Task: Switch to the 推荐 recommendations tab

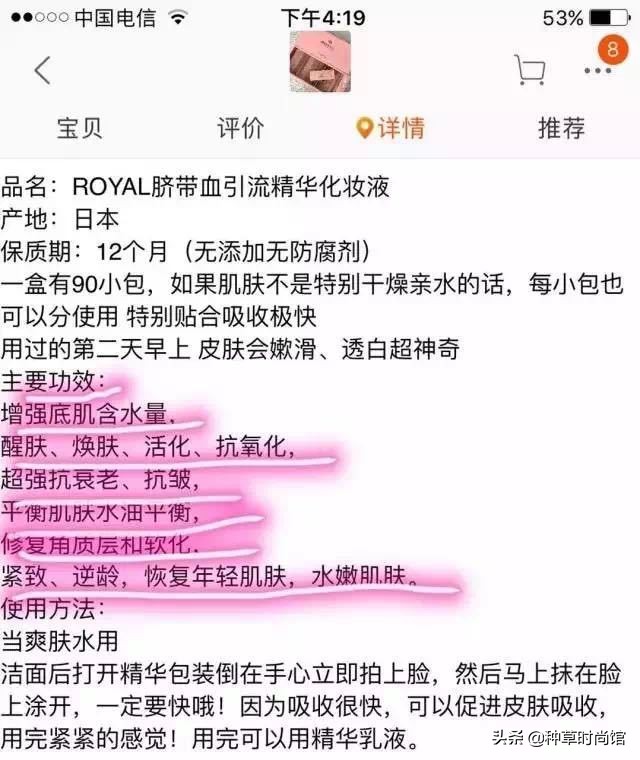Action: point(561,128)
